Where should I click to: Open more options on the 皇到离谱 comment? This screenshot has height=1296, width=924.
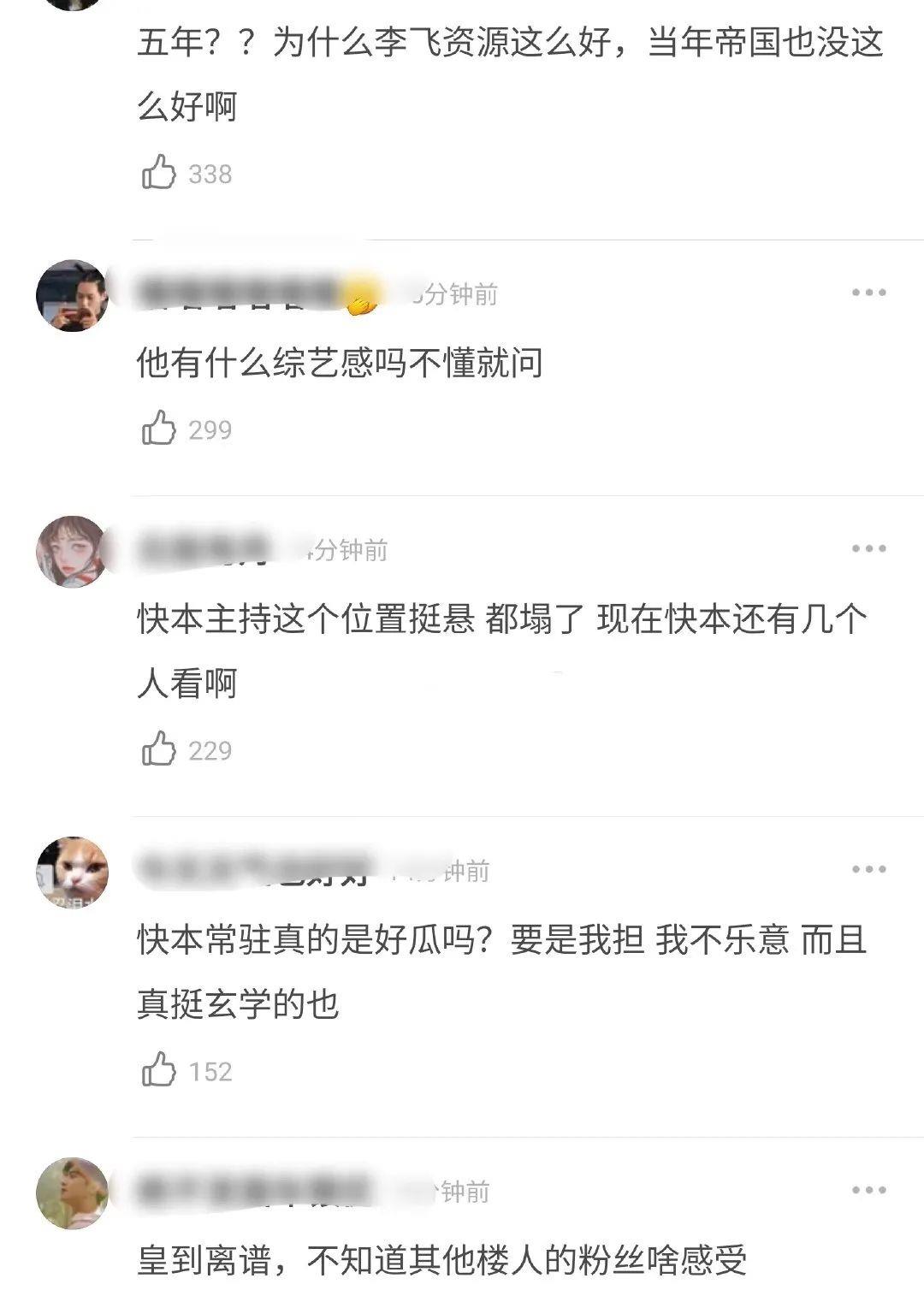coord(868,1191)
